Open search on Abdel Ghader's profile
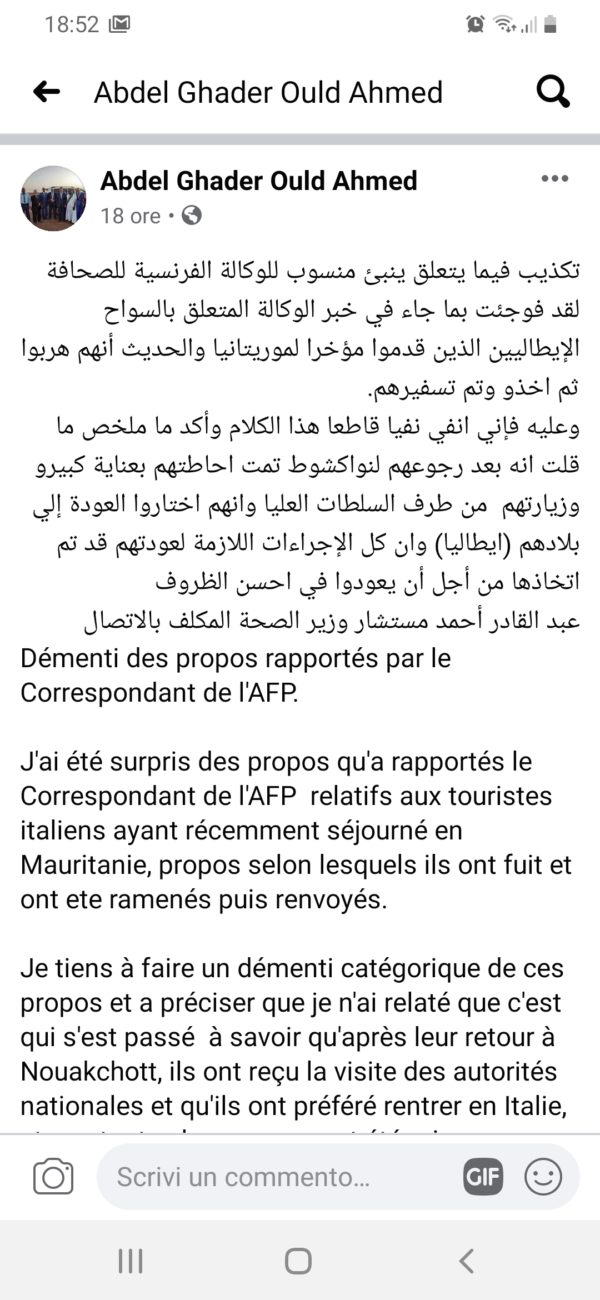Viewport: 600px width, 1300px height. pyautogui.click(x=552, y=93)
